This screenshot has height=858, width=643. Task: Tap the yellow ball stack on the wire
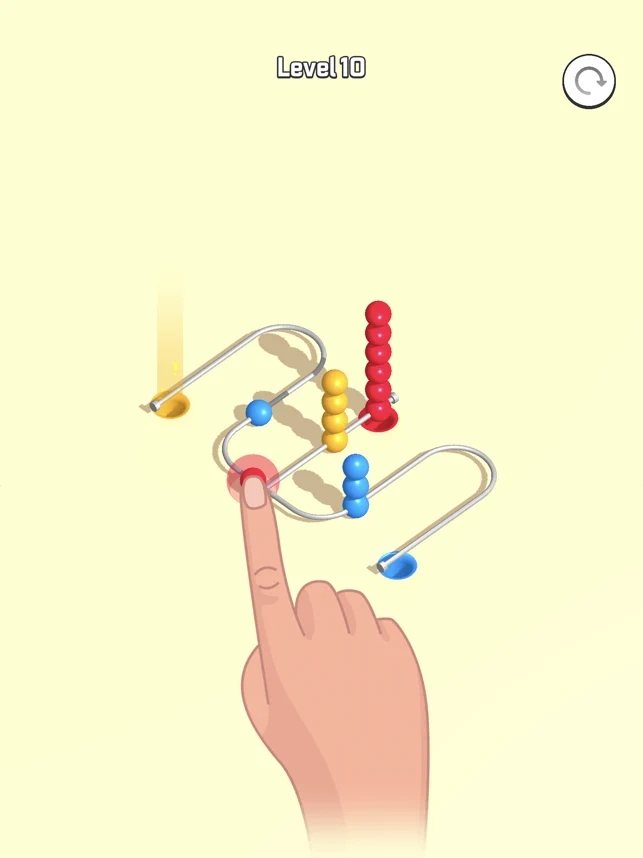[335, 410]
